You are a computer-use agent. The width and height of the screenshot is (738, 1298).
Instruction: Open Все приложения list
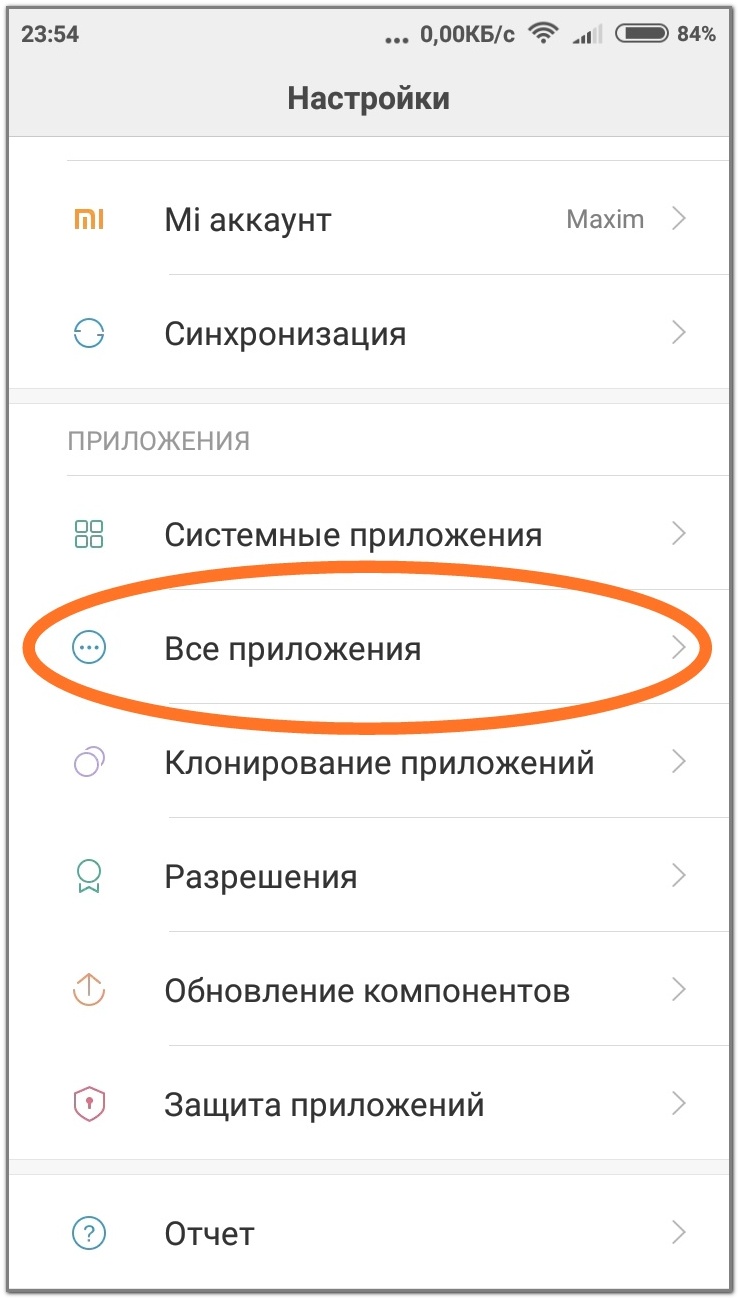[292, 649]
